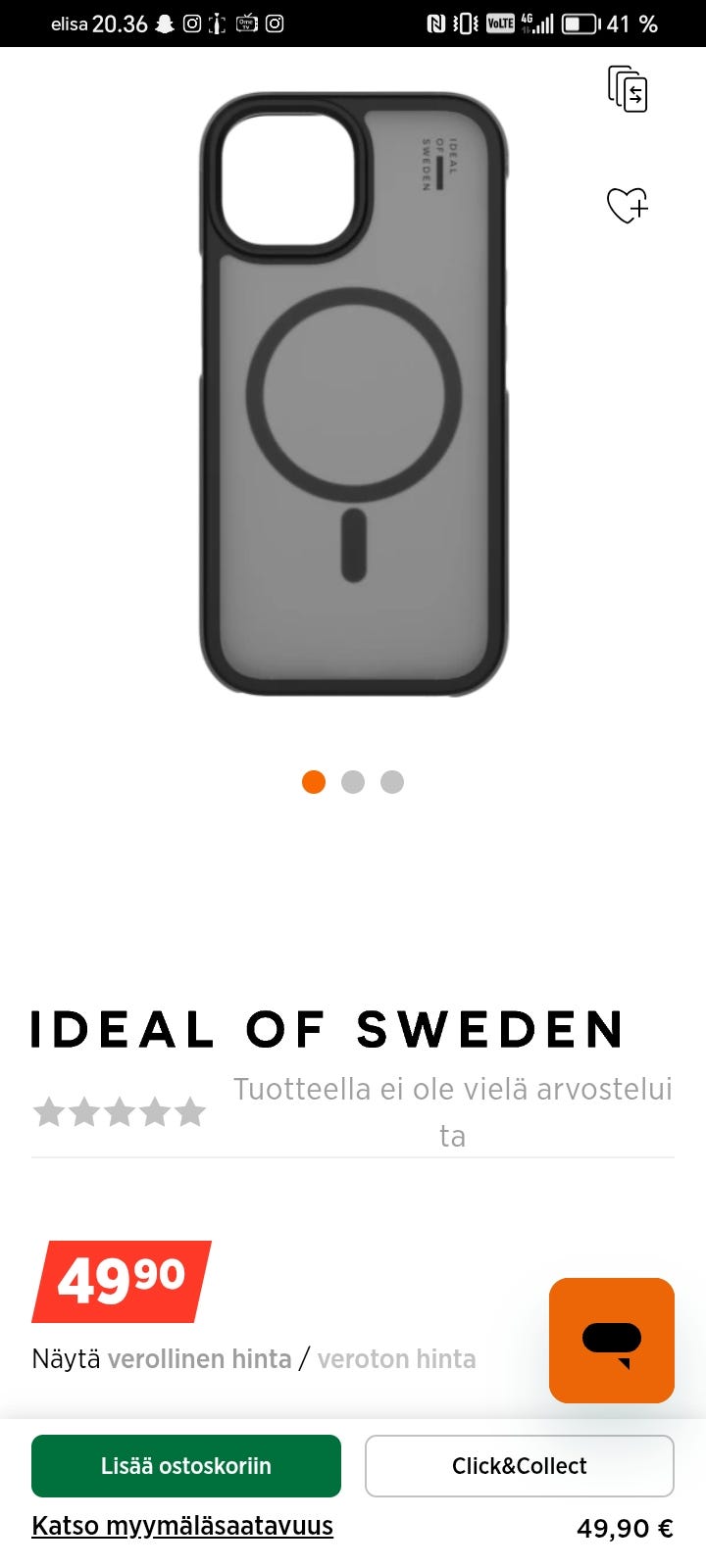Choose the Click&Collect option
The image size is (706, 1568).
519,1465
